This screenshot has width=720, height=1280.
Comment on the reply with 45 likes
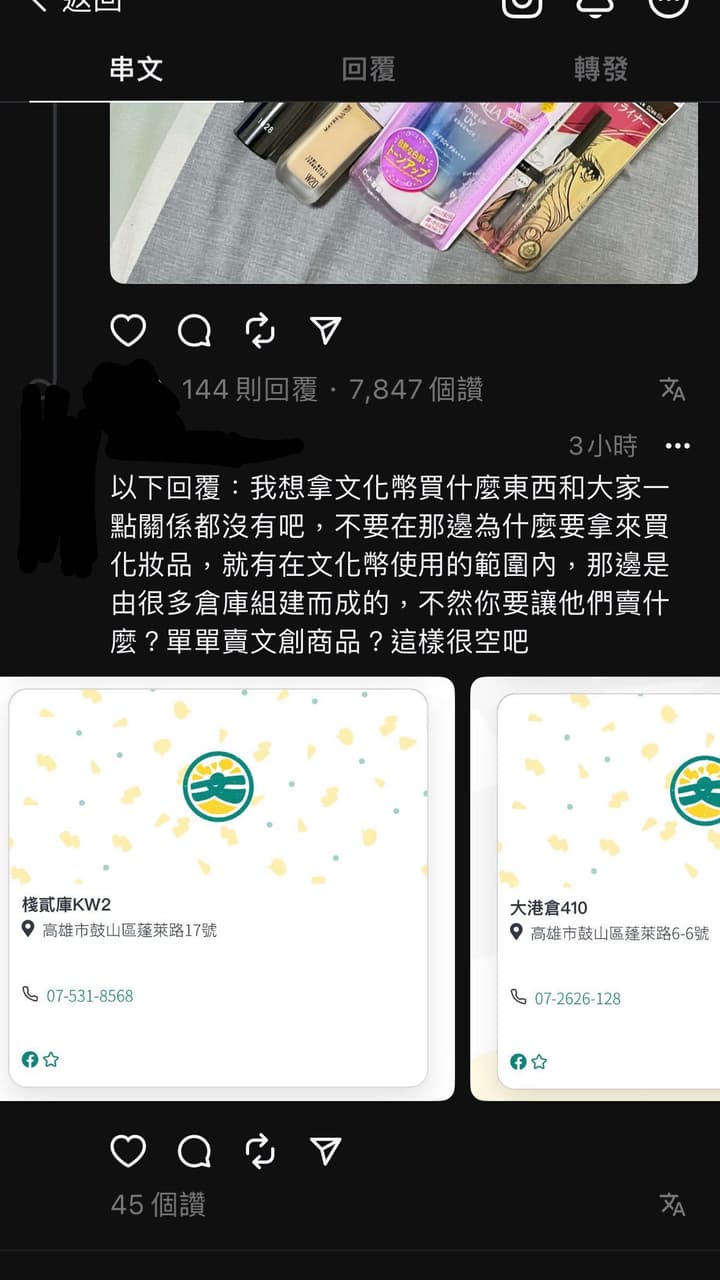point(194,1151)
